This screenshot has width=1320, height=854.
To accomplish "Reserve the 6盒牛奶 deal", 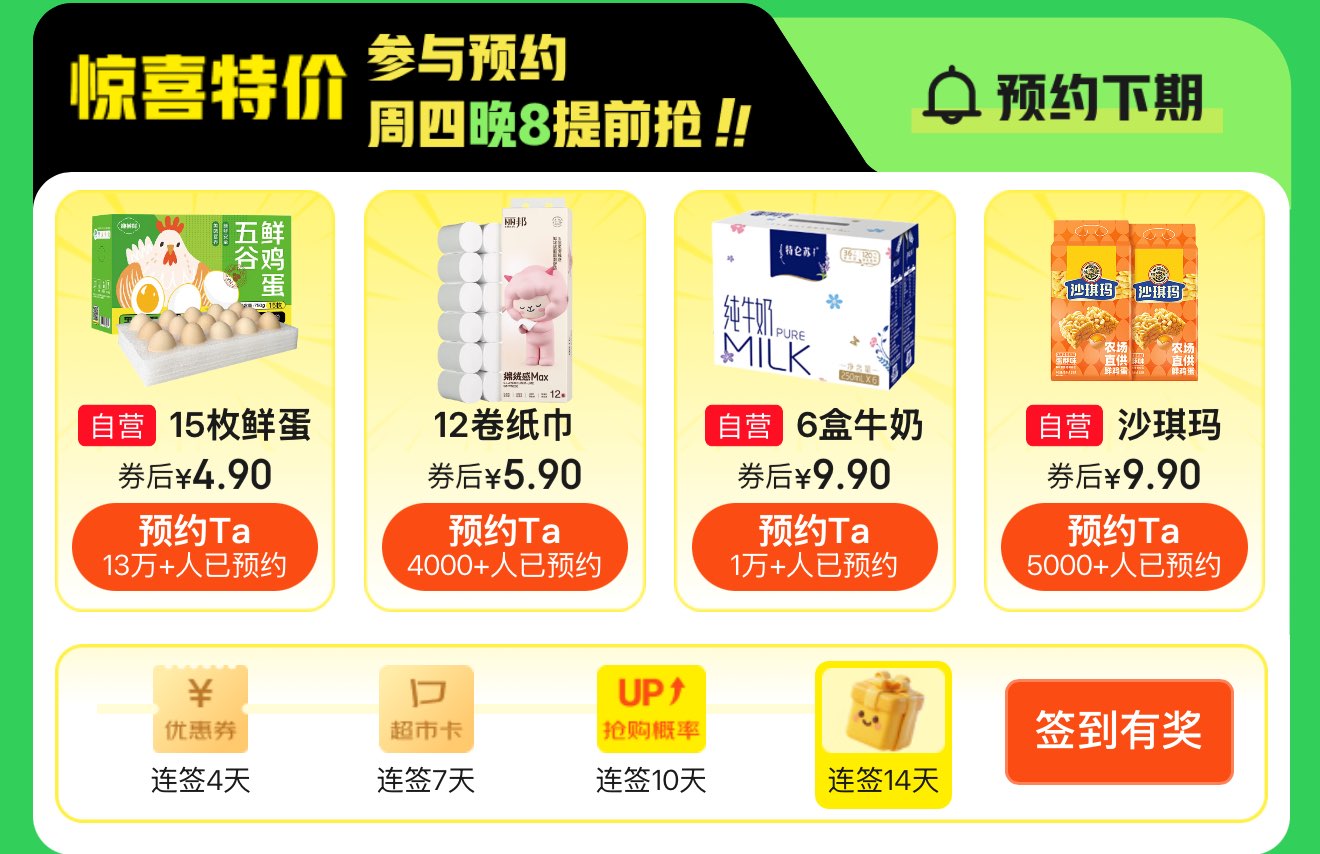I will [815, 547].
